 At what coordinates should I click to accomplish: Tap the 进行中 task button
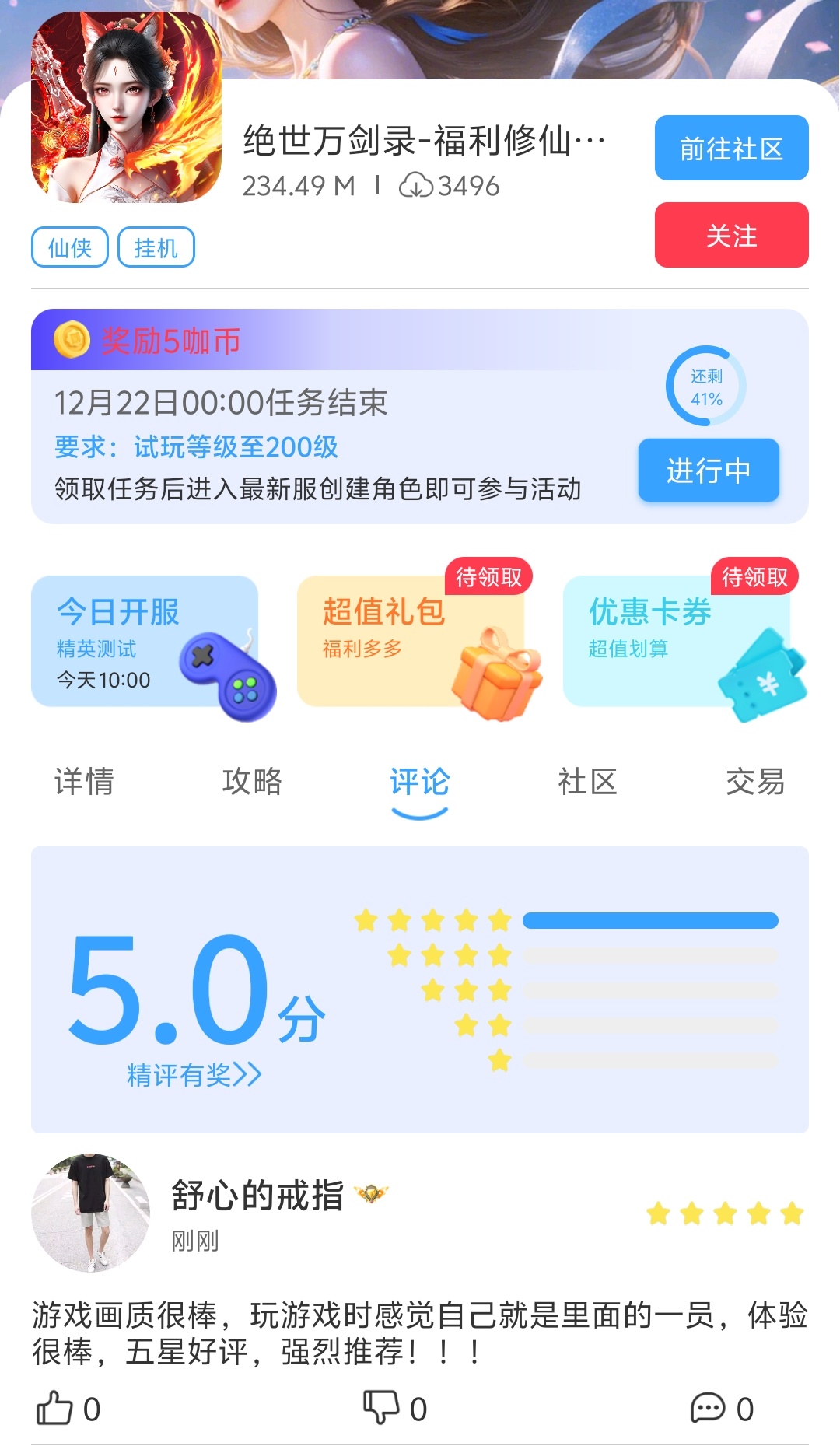click(708, 471)
